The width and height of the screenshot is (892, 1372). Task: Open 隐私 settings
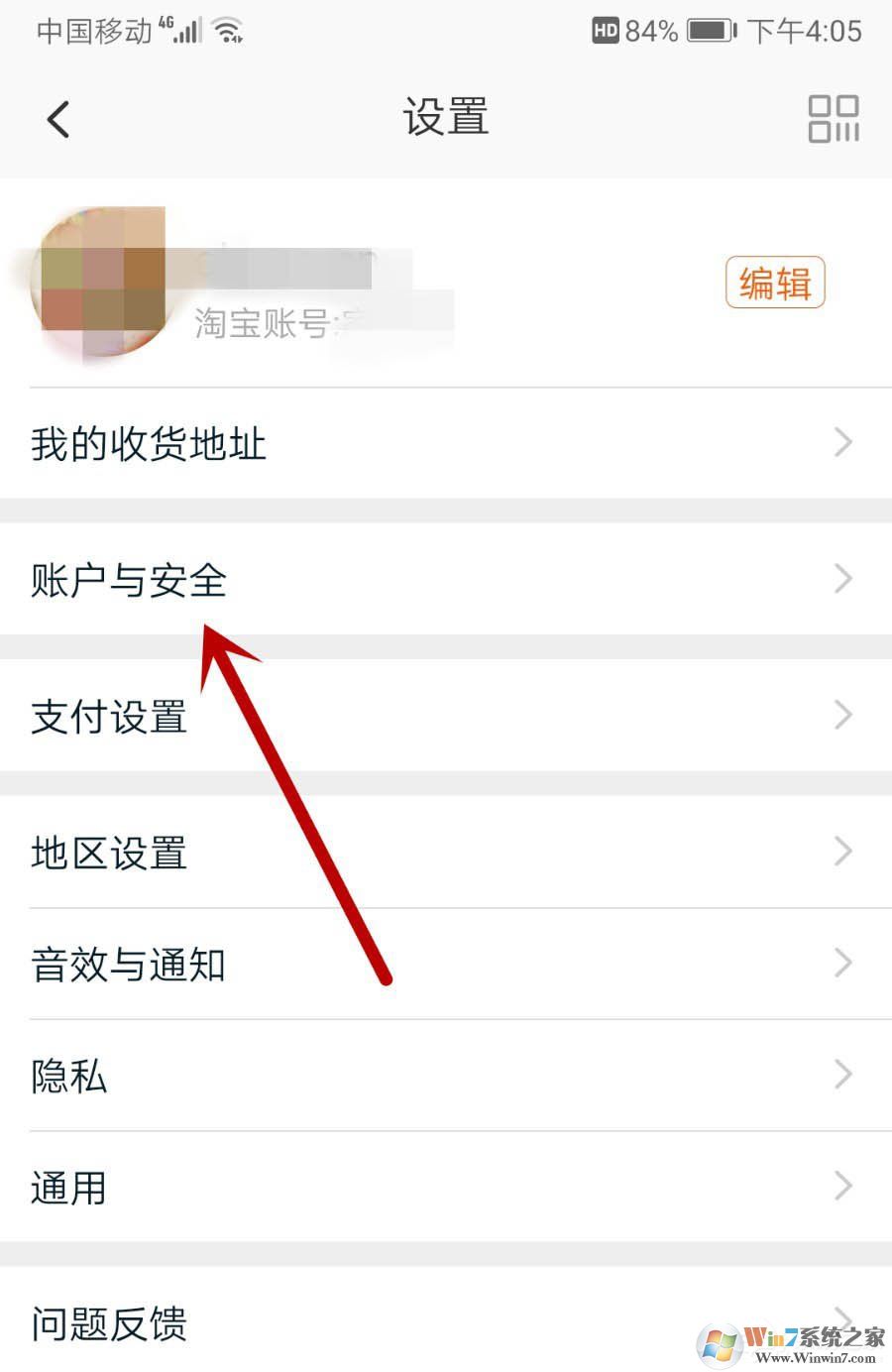point(446,1076)
